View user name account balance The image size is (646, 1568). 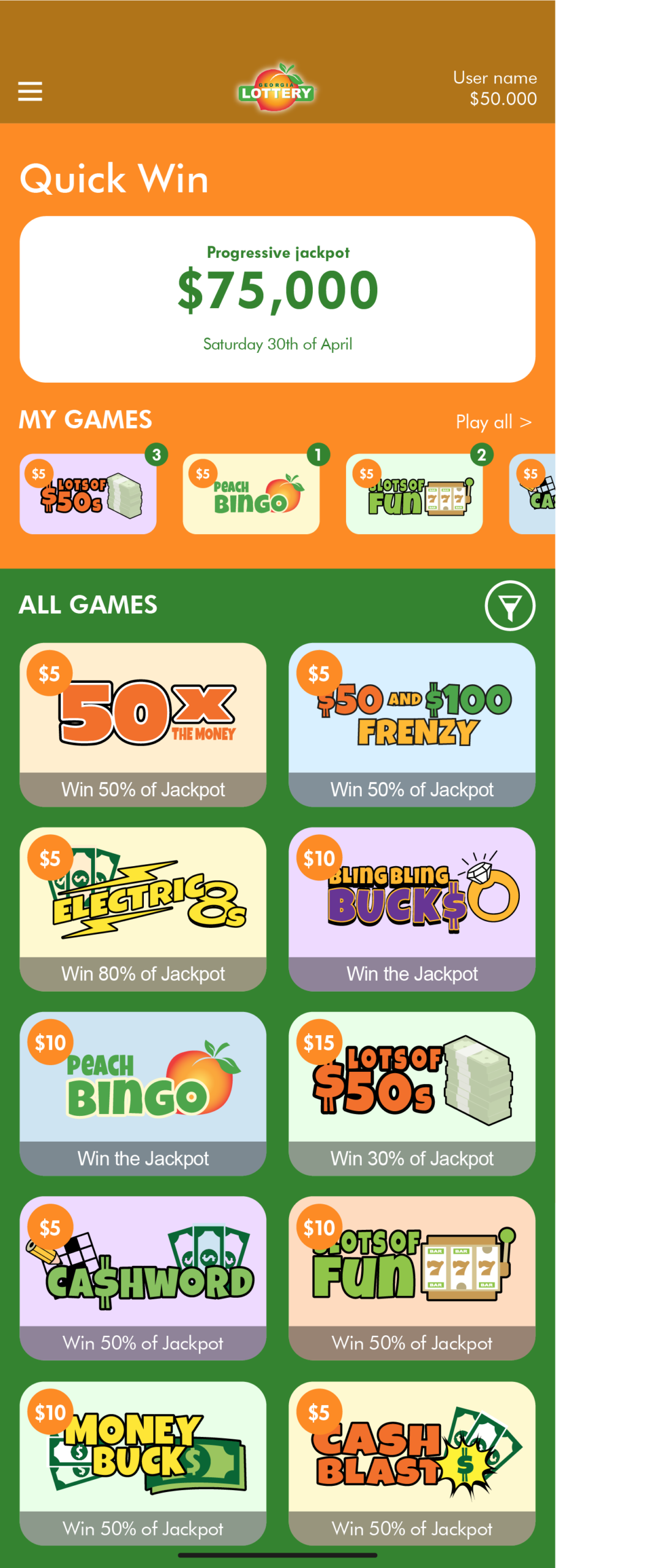click(x=495, y=88)
